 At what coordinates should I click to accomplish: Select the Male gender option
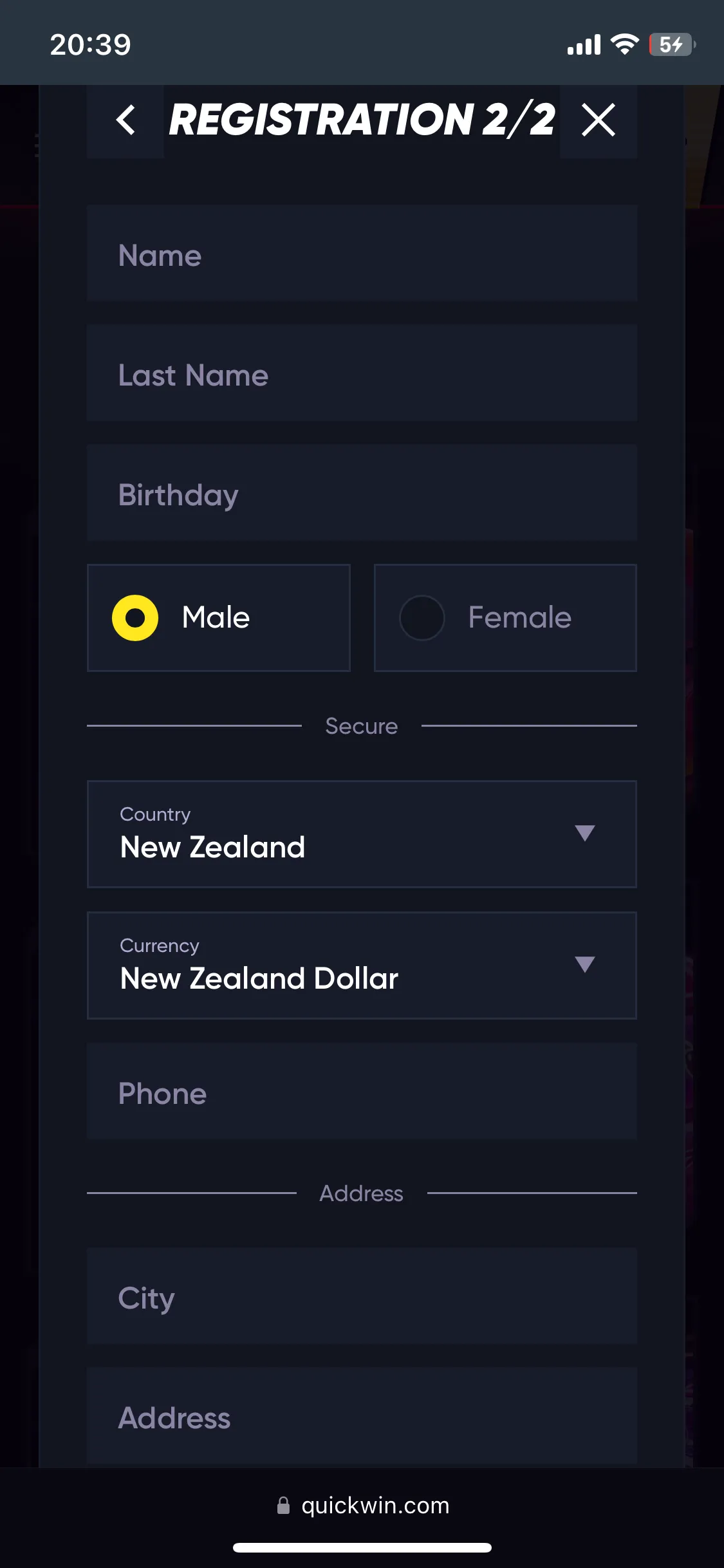coord(219,618)
